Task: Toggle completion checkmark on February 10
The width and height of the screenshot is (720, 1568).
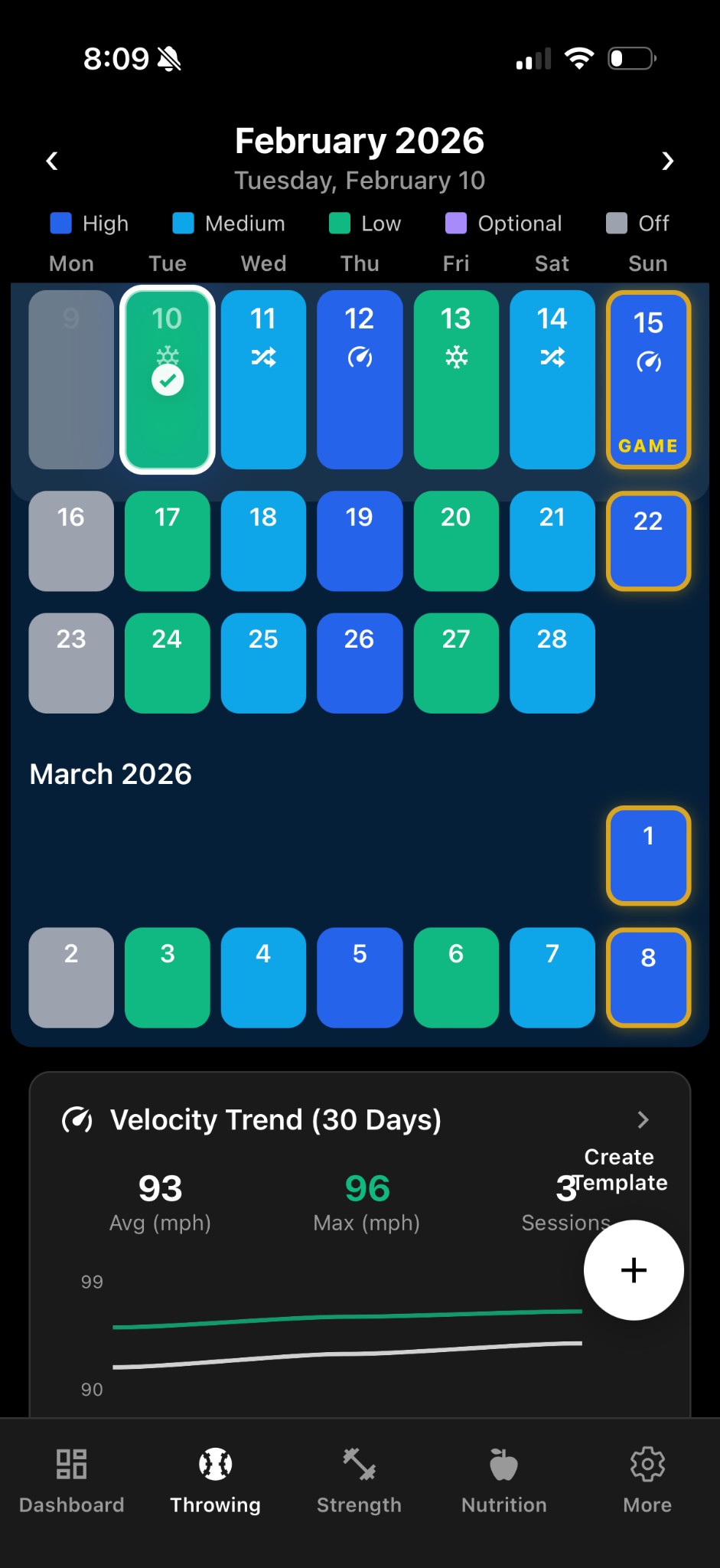Action: (167, 378)
